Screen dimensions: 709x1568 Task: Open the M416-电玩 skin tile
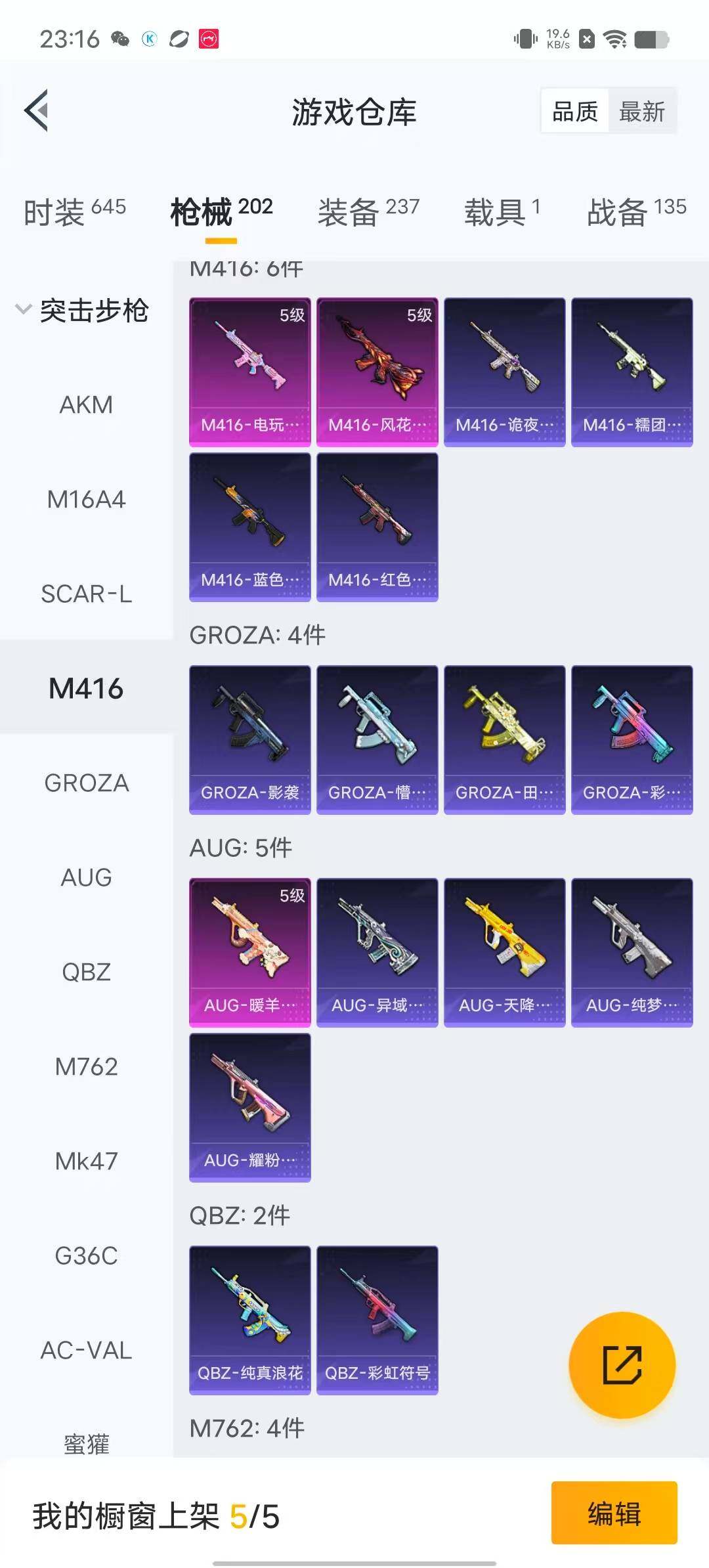(x=249, y=372)
